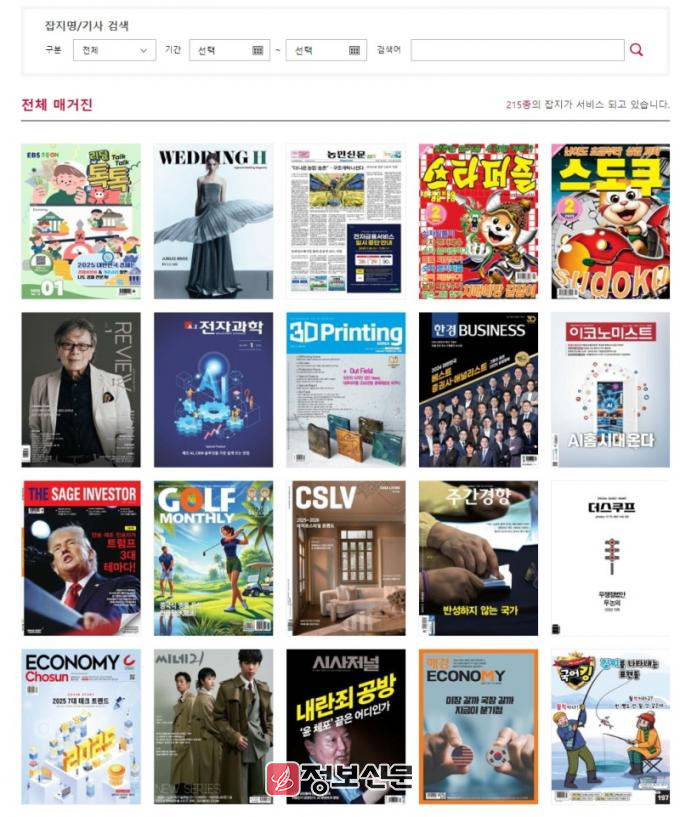View the 스도쿠 Sudoku magazine
This screenshot has height=817, width=680.
point(610,221)
